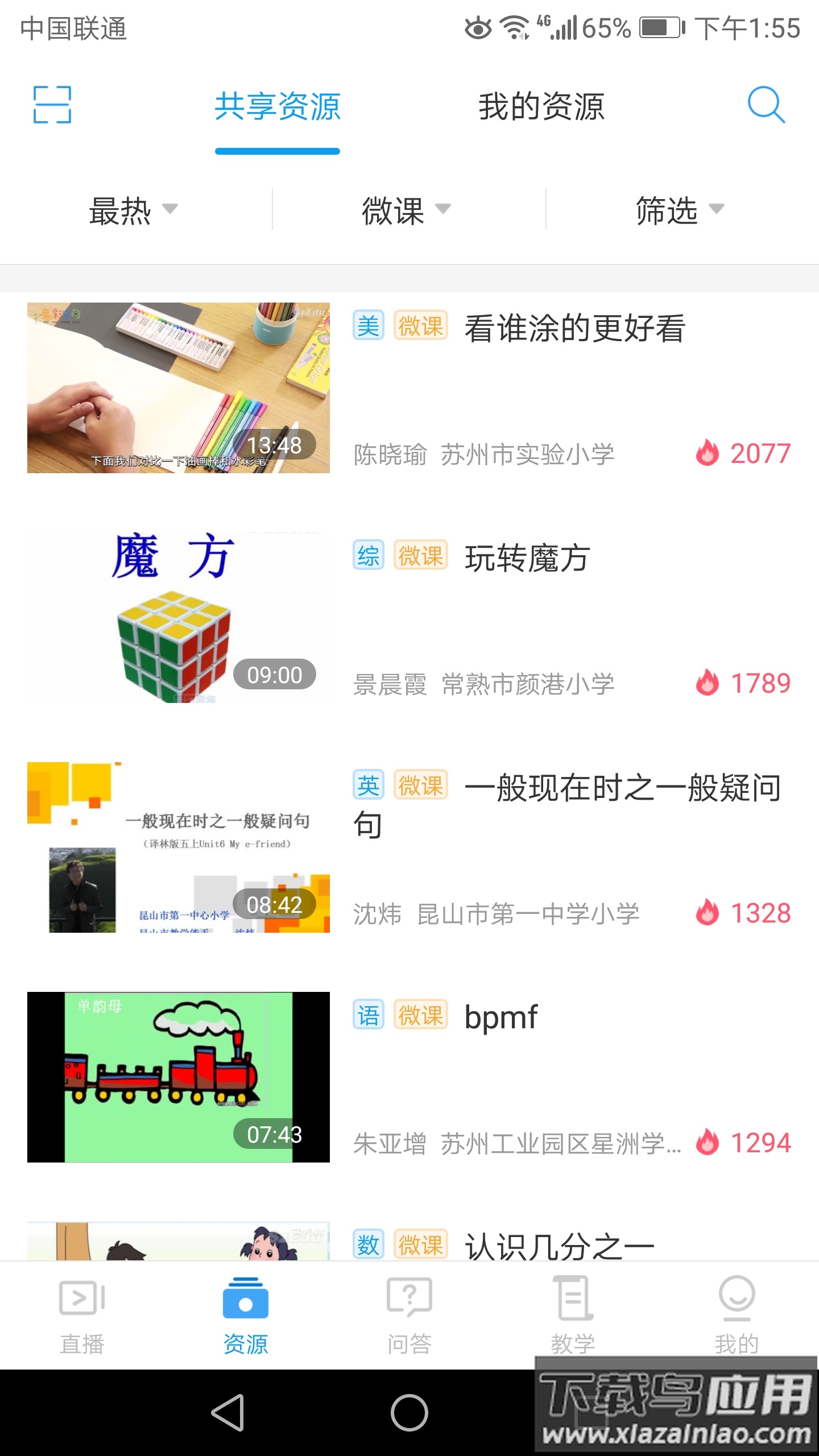Expand the 筛选 filter dropdown
Image resolution: width=819 pixels, height=1456 pixels.
(679, 210)
